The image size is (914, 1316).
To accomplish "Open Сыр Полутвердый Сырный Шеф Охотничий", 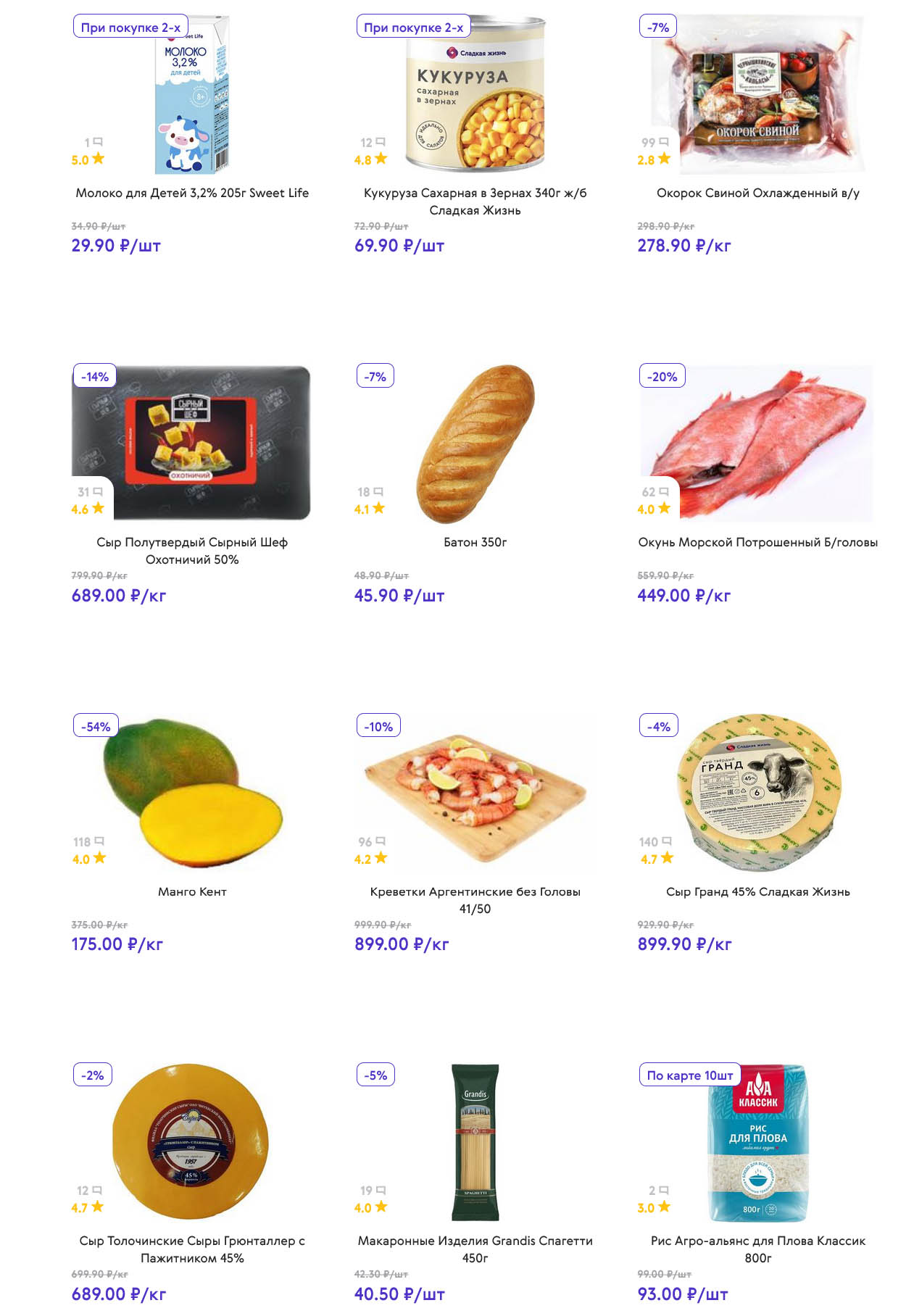I will tap(192, 550).
